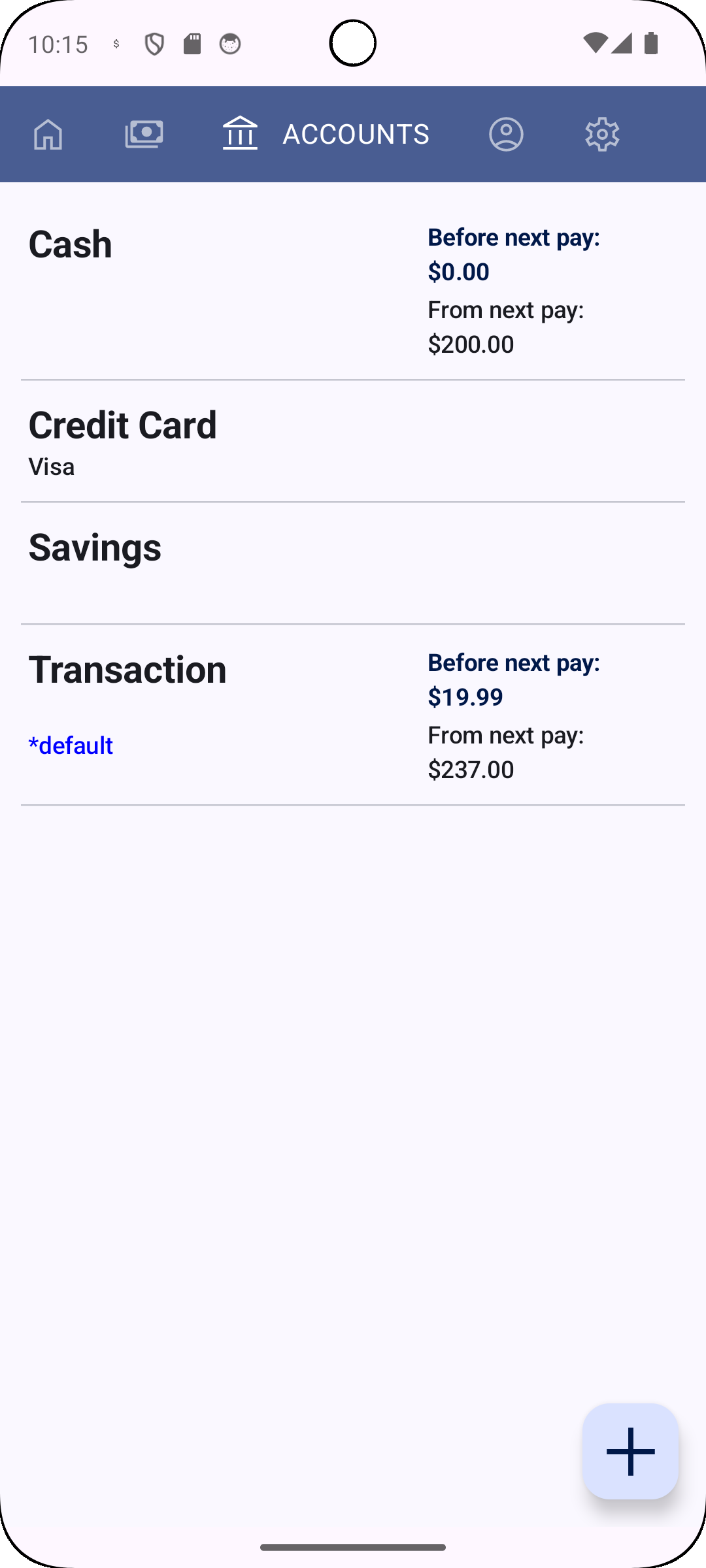The width and height of the screenshot is (706, 1568).
Task: Select the Accounts tab
Action: pos(326,135)
